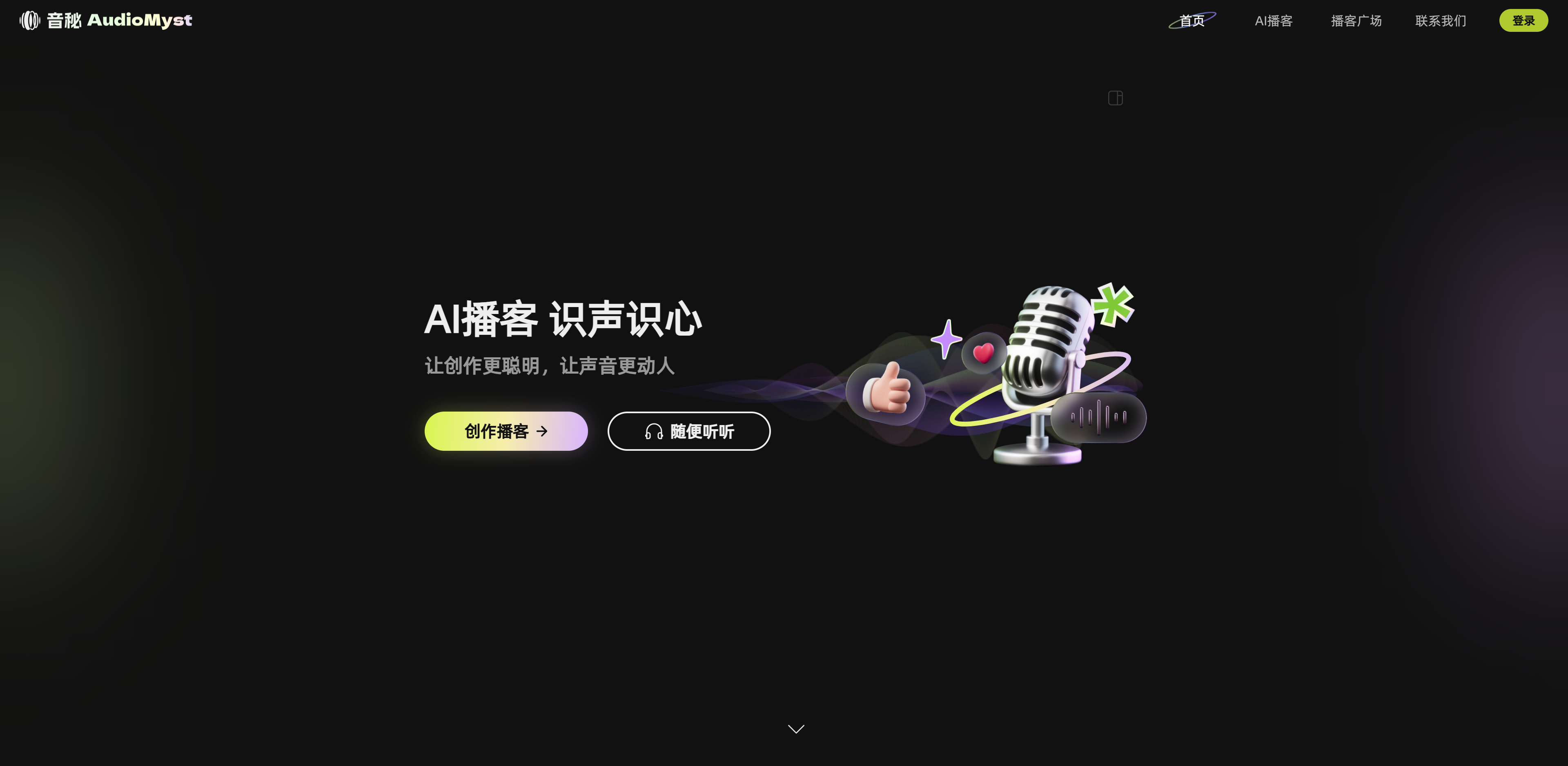Open the AudioMyst logo home link

click(x=106, y=20)
